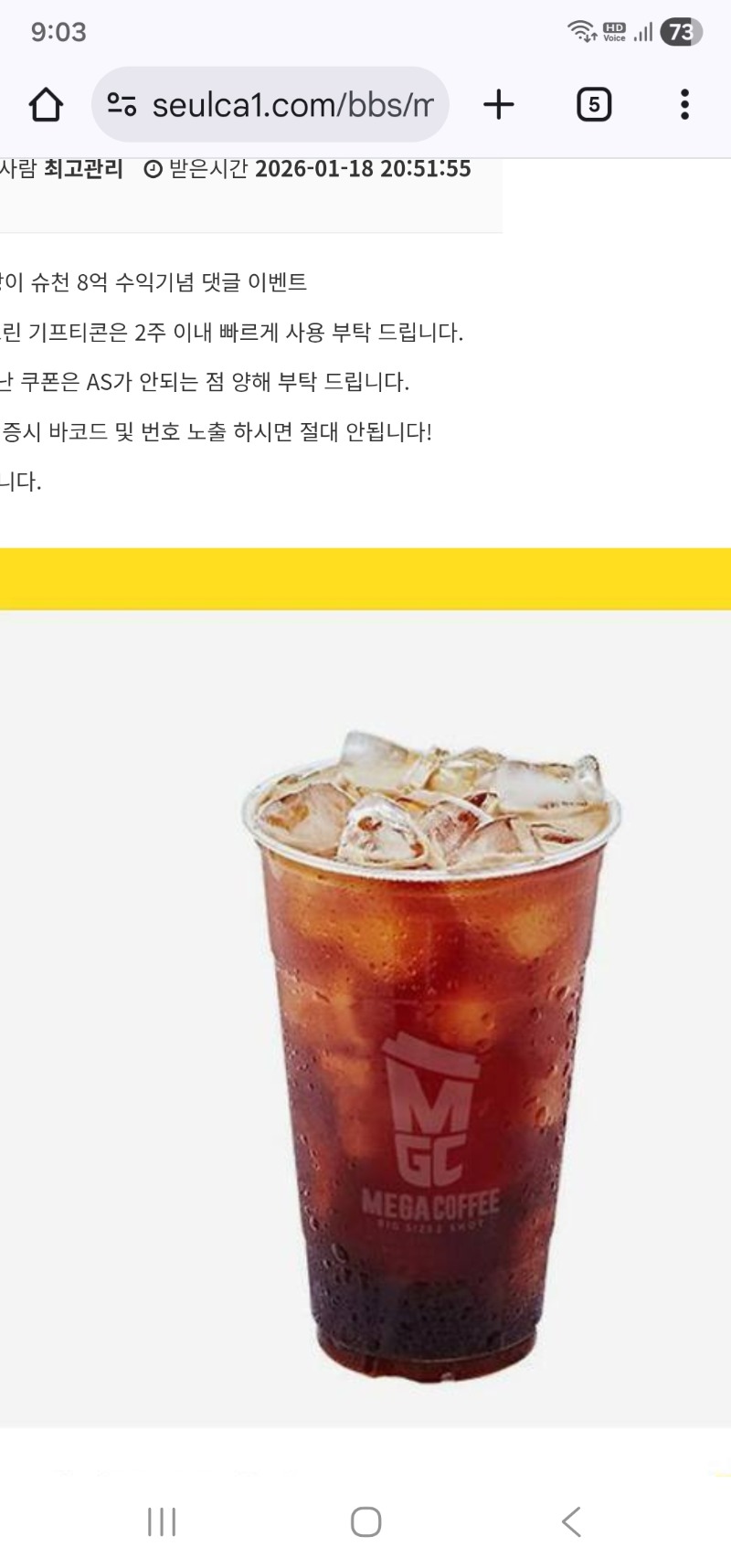Tap the system back button
This screenshot has height=1568, width=731.
571,1521
